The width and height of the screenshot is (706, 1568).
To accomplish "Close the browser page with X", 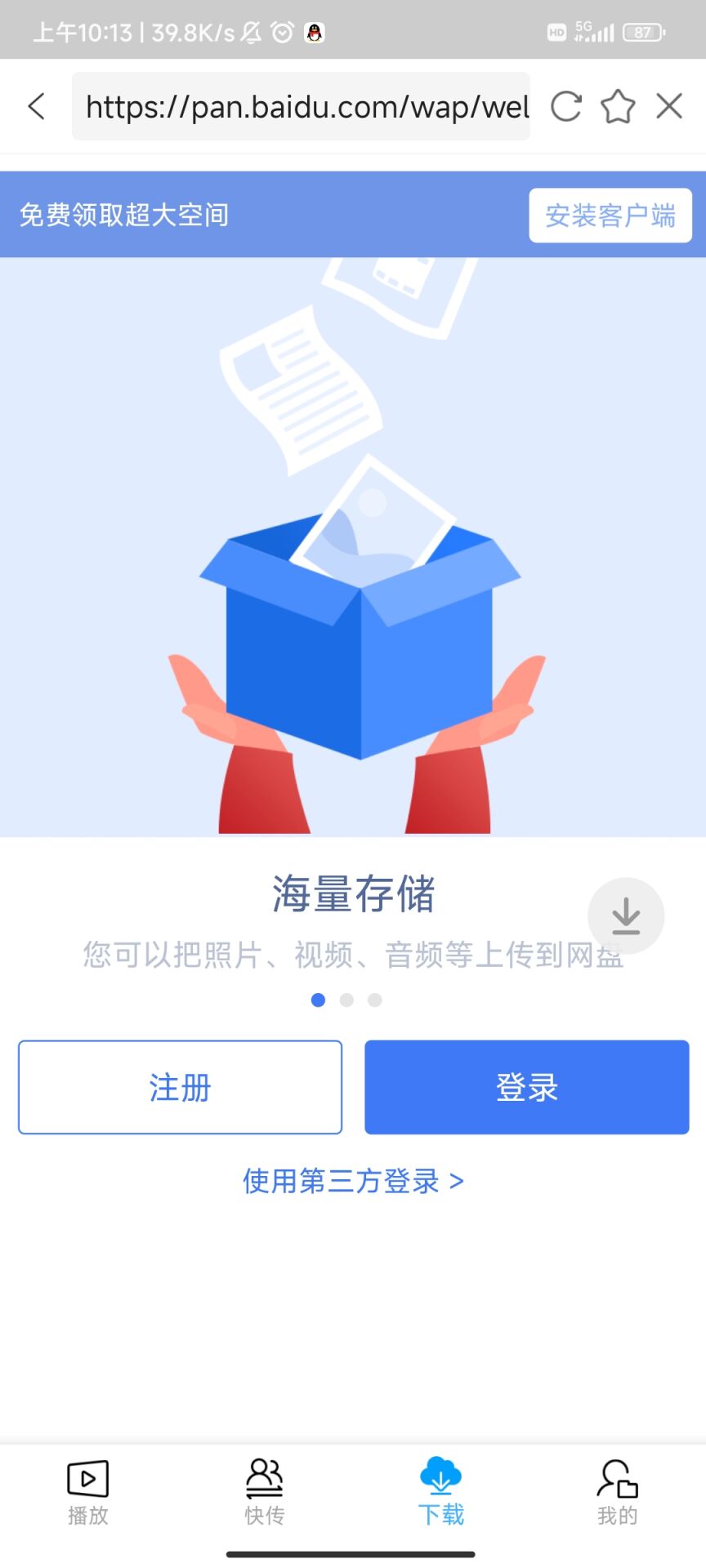I will click(x=669, y=106).
